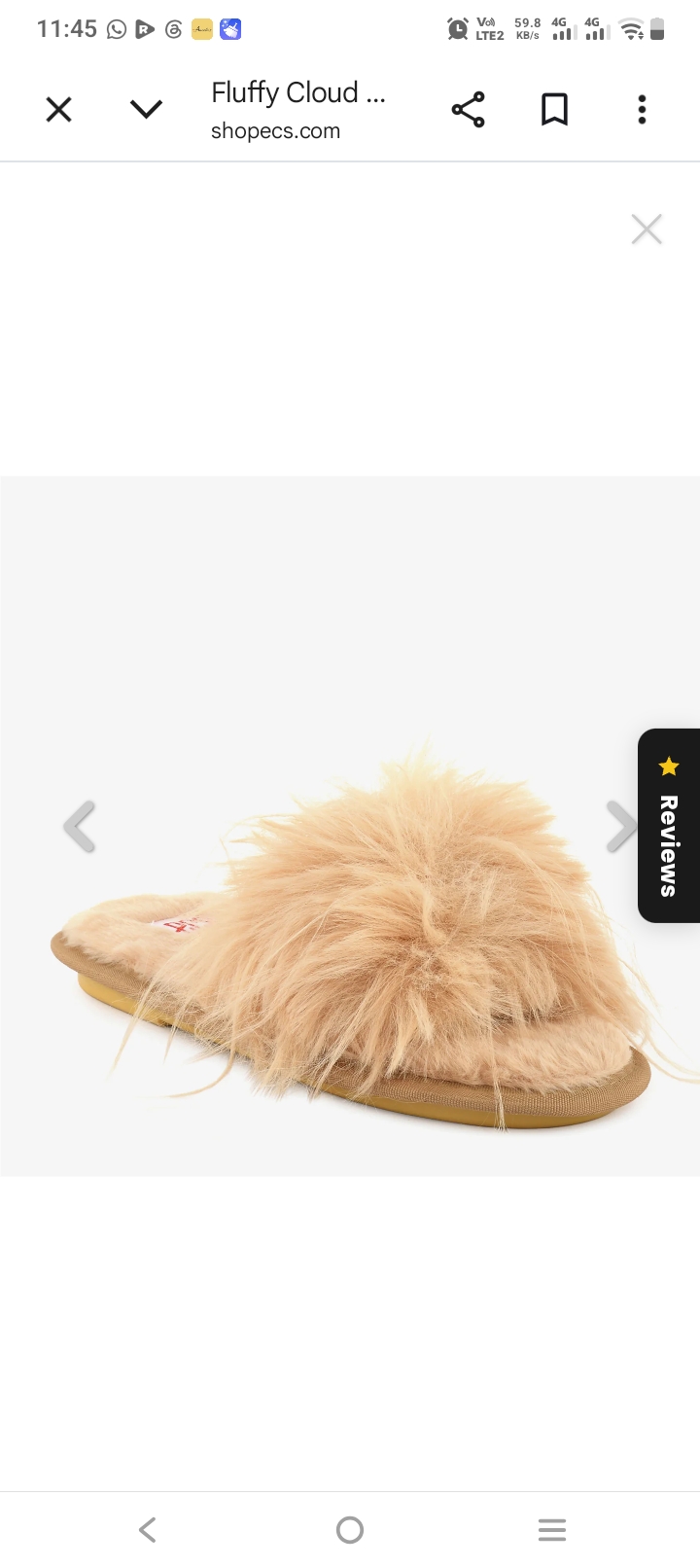This screenshot has width=700, height=1568.
Task: Minimize the tab with the down chevron
Action: point(146,110)
